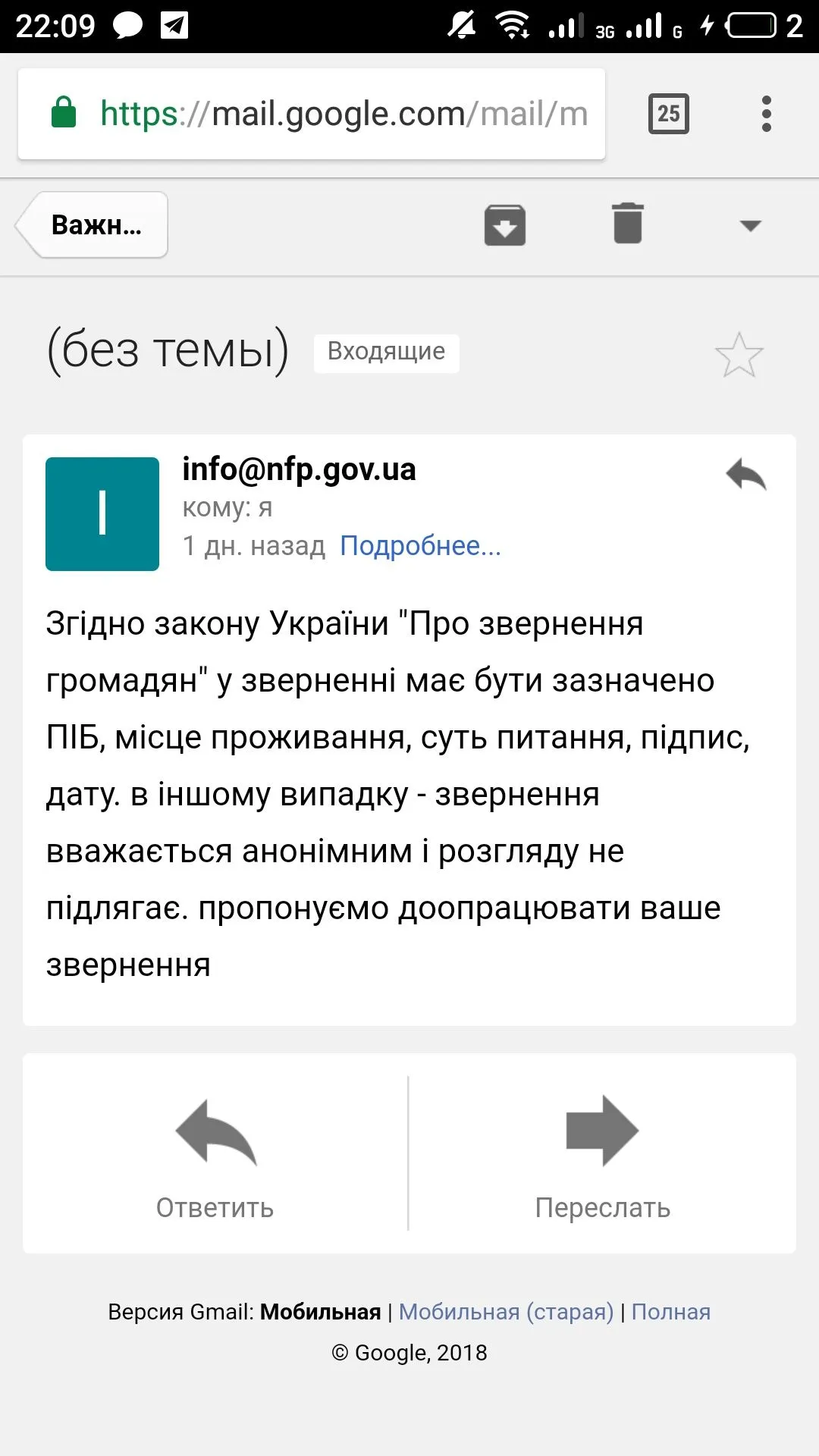Reply using the arrow next to the sender
Screen dimensions: 819x1456
746,475
